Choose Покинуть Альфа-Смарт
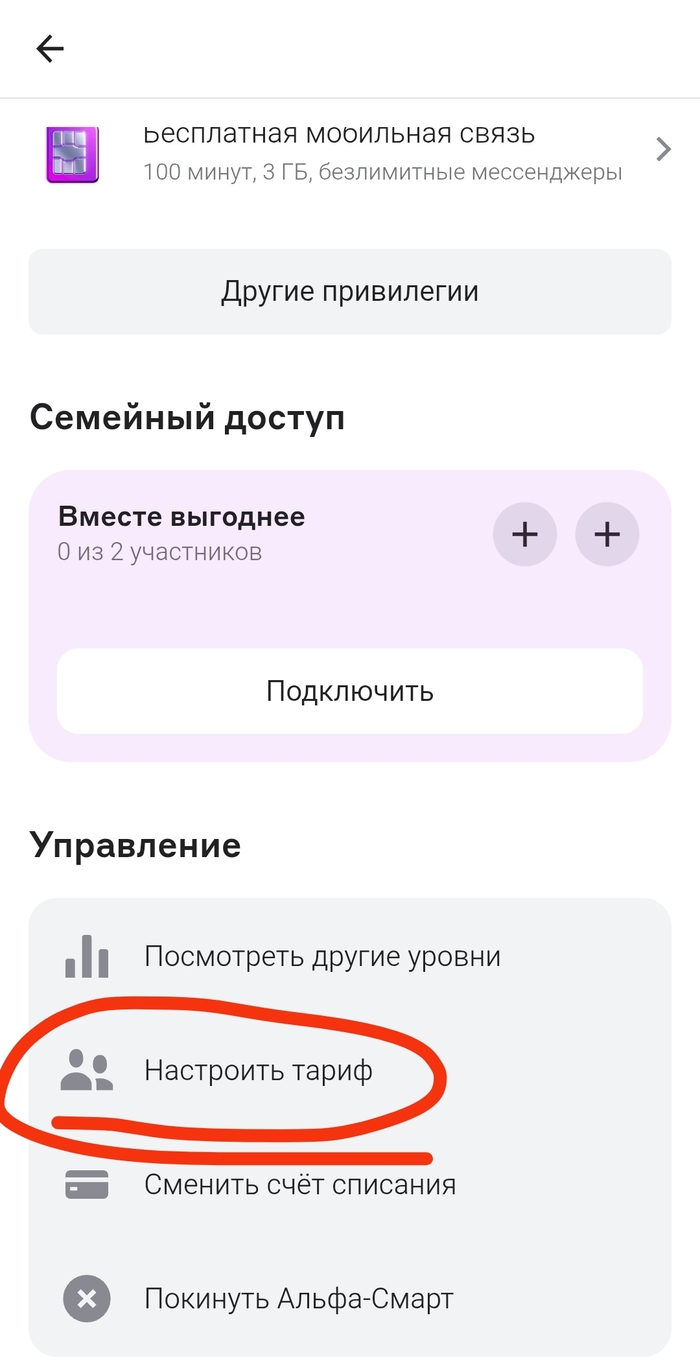700x1368 pixels. 298,1299
